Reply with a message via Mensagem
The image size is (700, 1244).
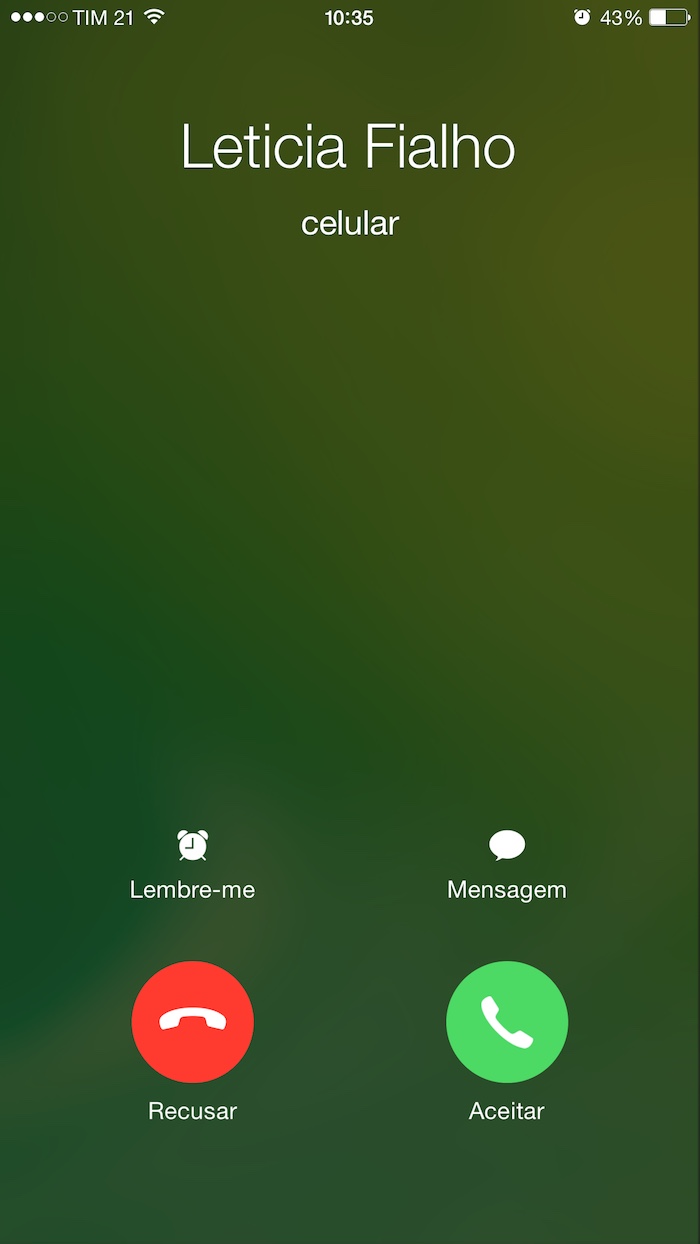coord(507,865)
